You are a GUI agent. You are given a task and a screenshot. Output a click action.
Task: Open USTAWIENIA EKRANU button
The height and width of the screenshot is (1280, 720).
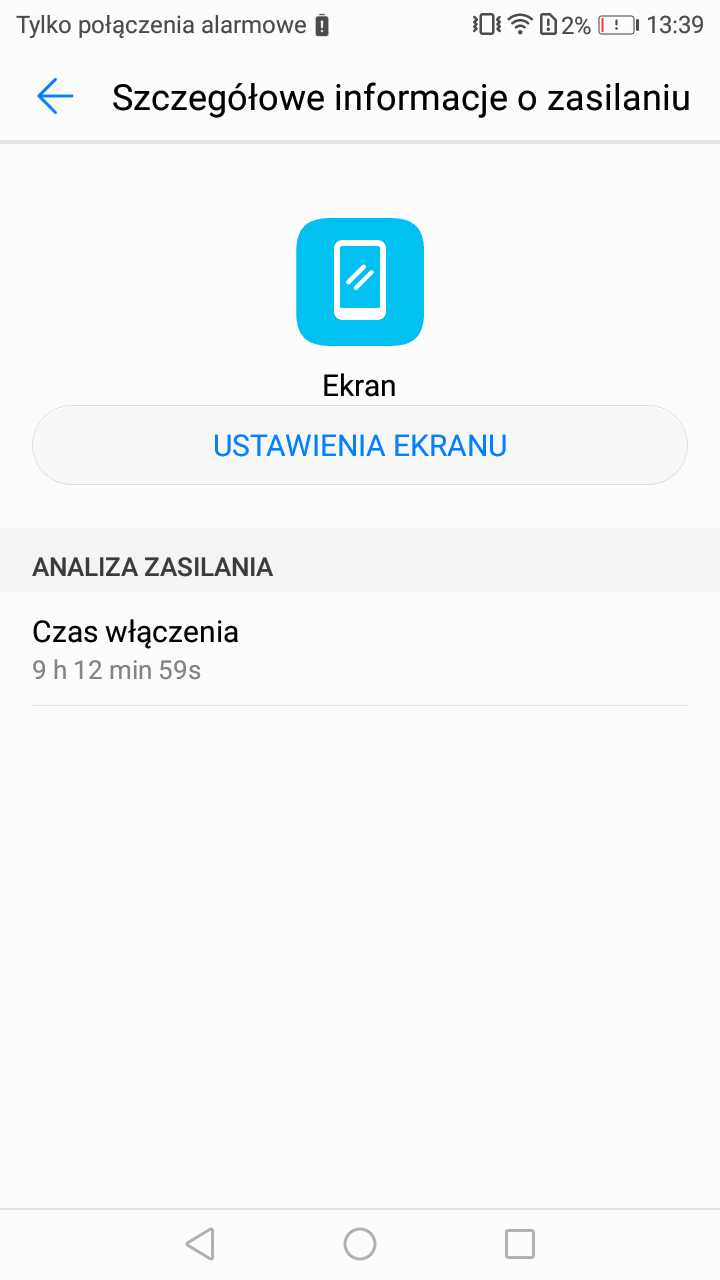point(360,445)
